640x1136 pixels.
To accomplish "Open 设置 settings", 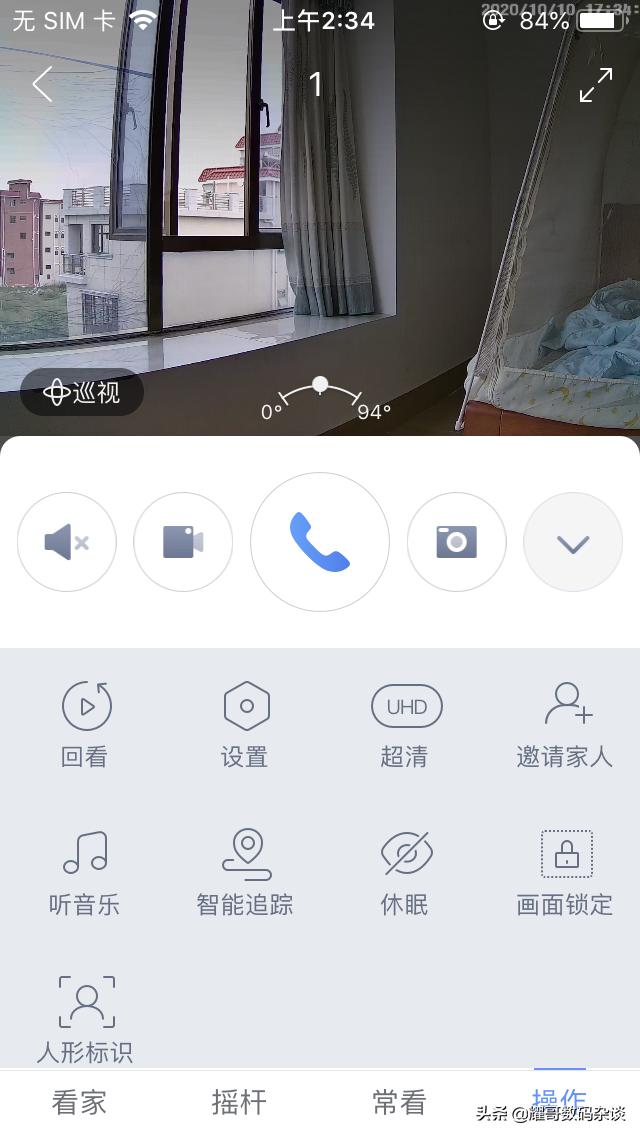I will pyautogui.click(x=245, y=723).
